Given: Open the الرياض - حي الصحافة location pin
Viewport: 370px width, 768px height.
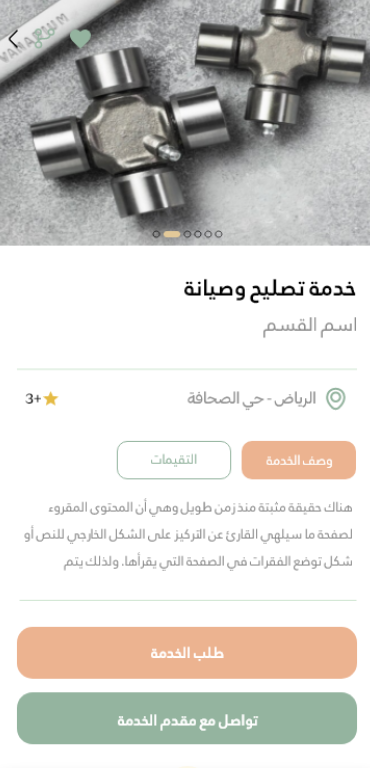Looking at the screenshot, I should pyautogui.click(x=336, y=399).
